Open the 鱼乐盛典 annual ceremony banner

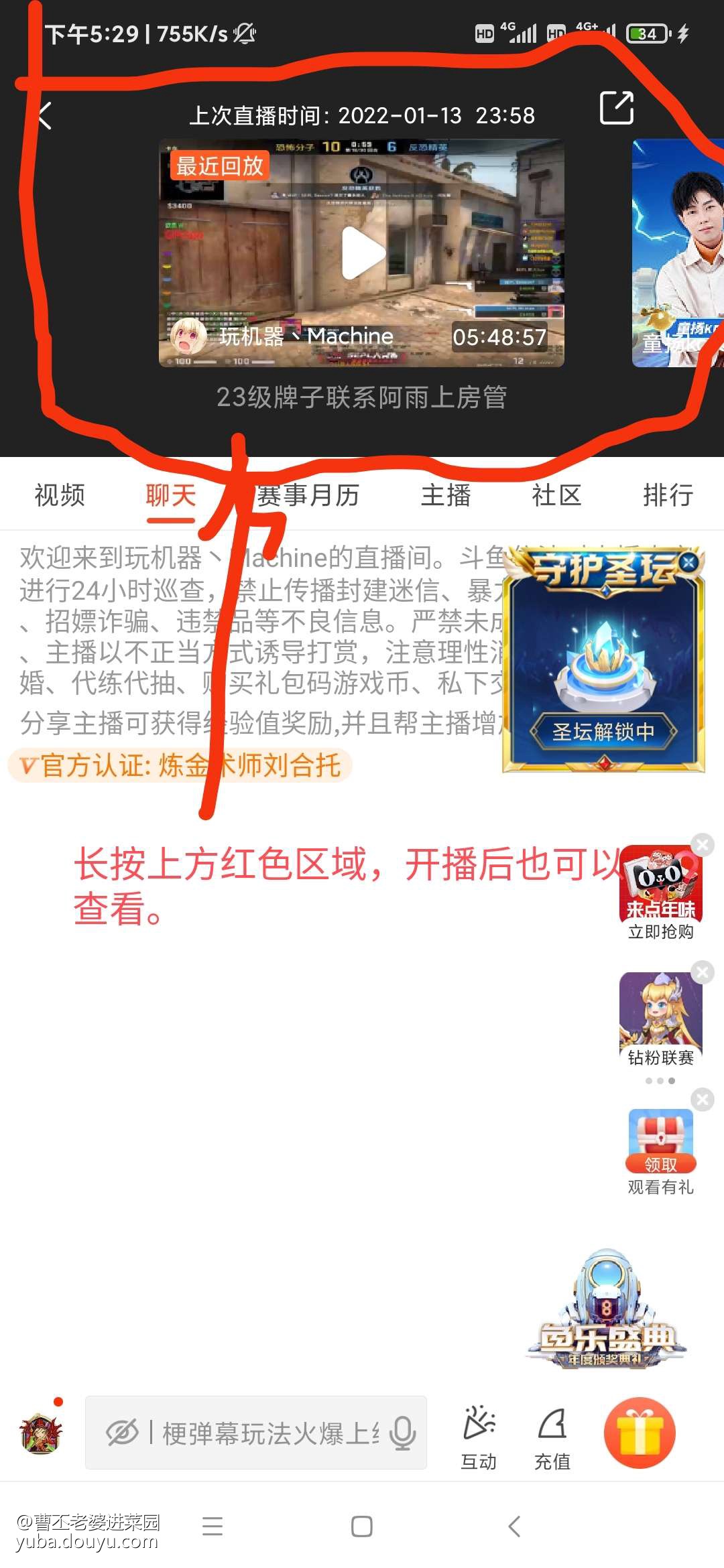click(x=607, y=1313)
